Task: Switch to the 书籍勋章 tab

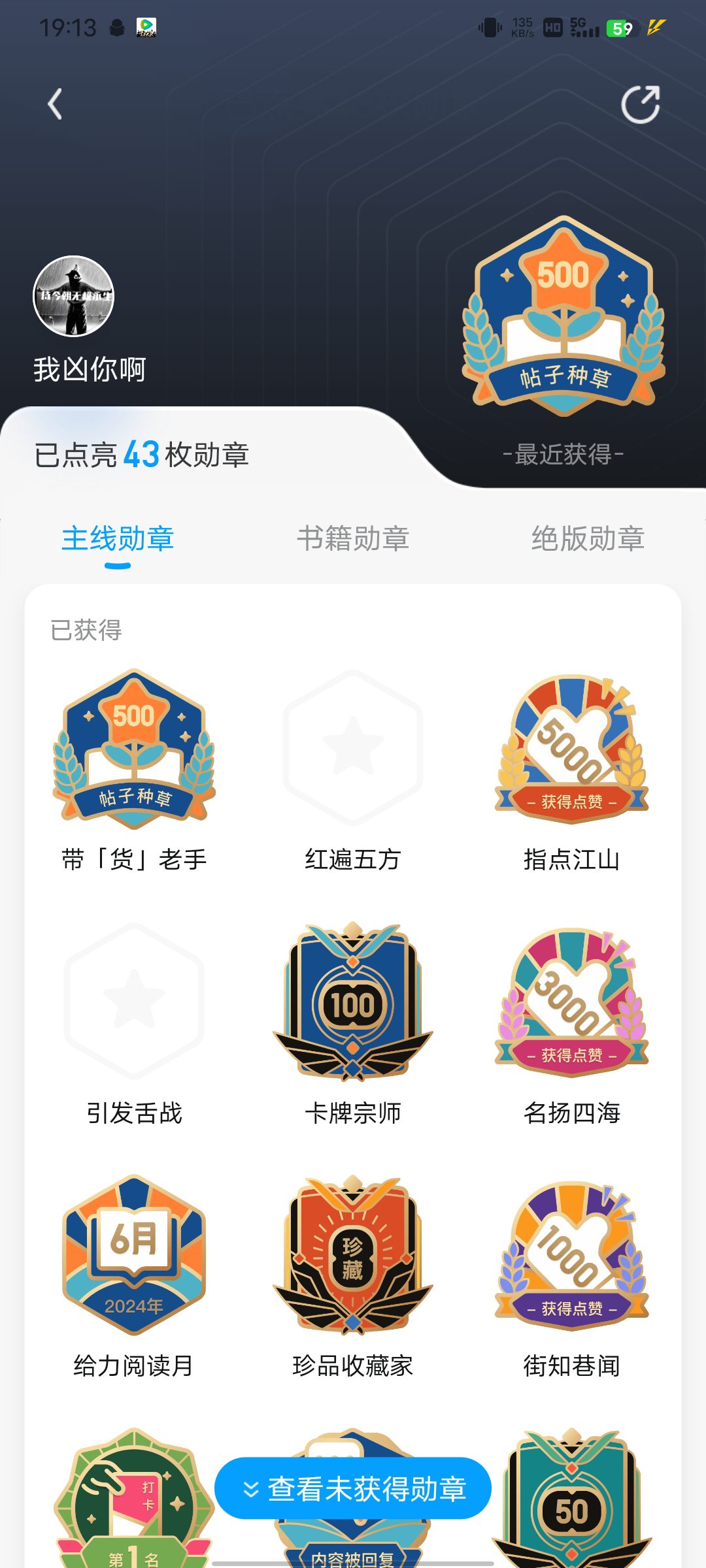Action: [353, 538]
